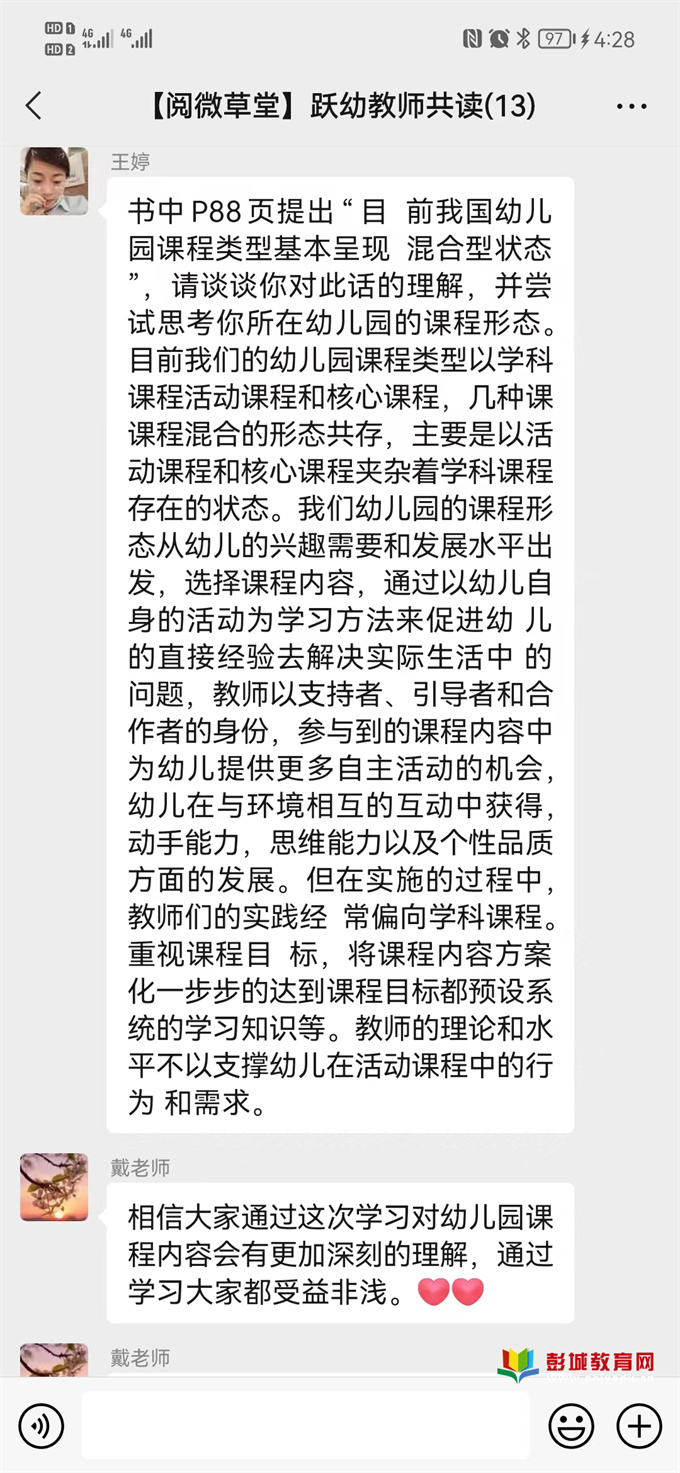Switch to voice message input
This screenshot has height=1473, width=680.
(41, 1425)
